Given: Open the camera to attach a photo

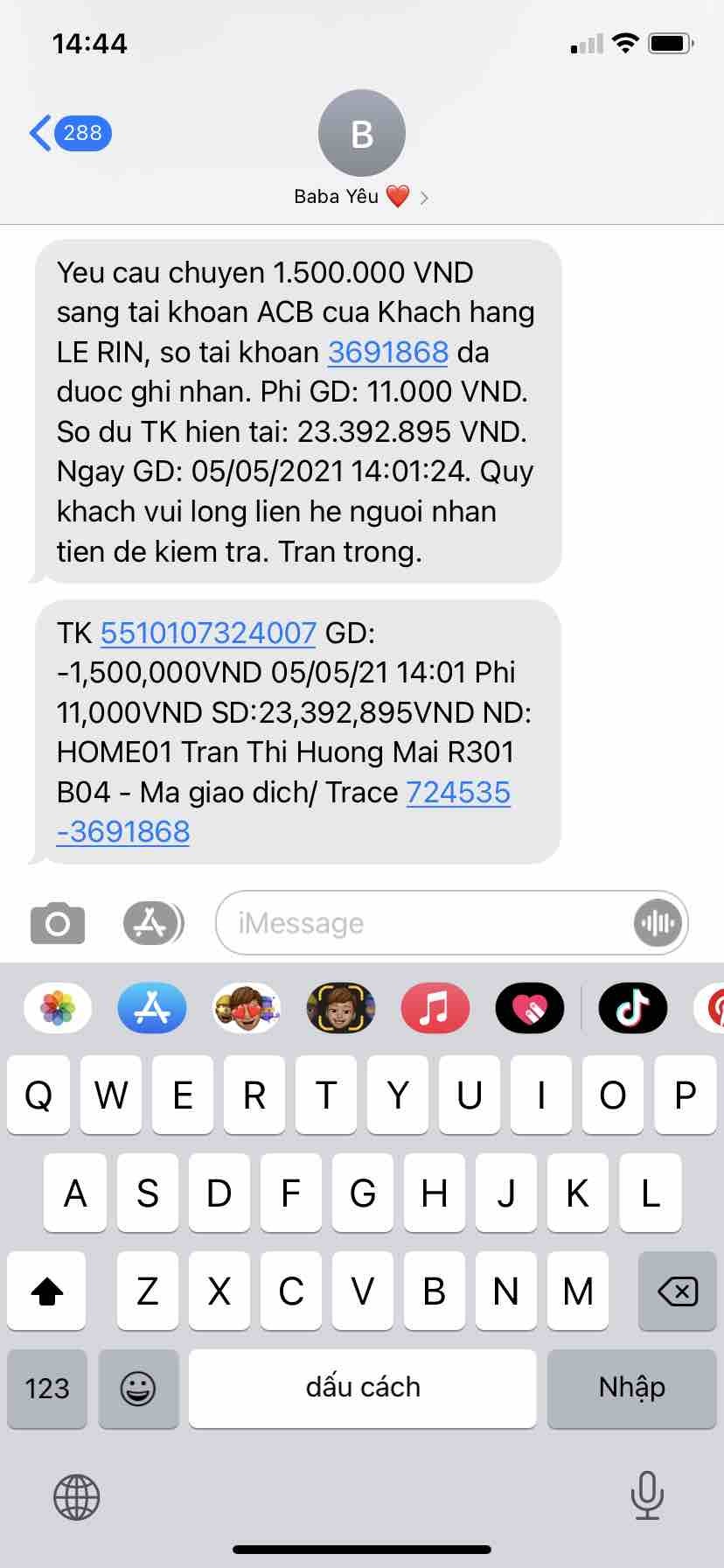Looking at the screenshot, I should coord(58,923).
